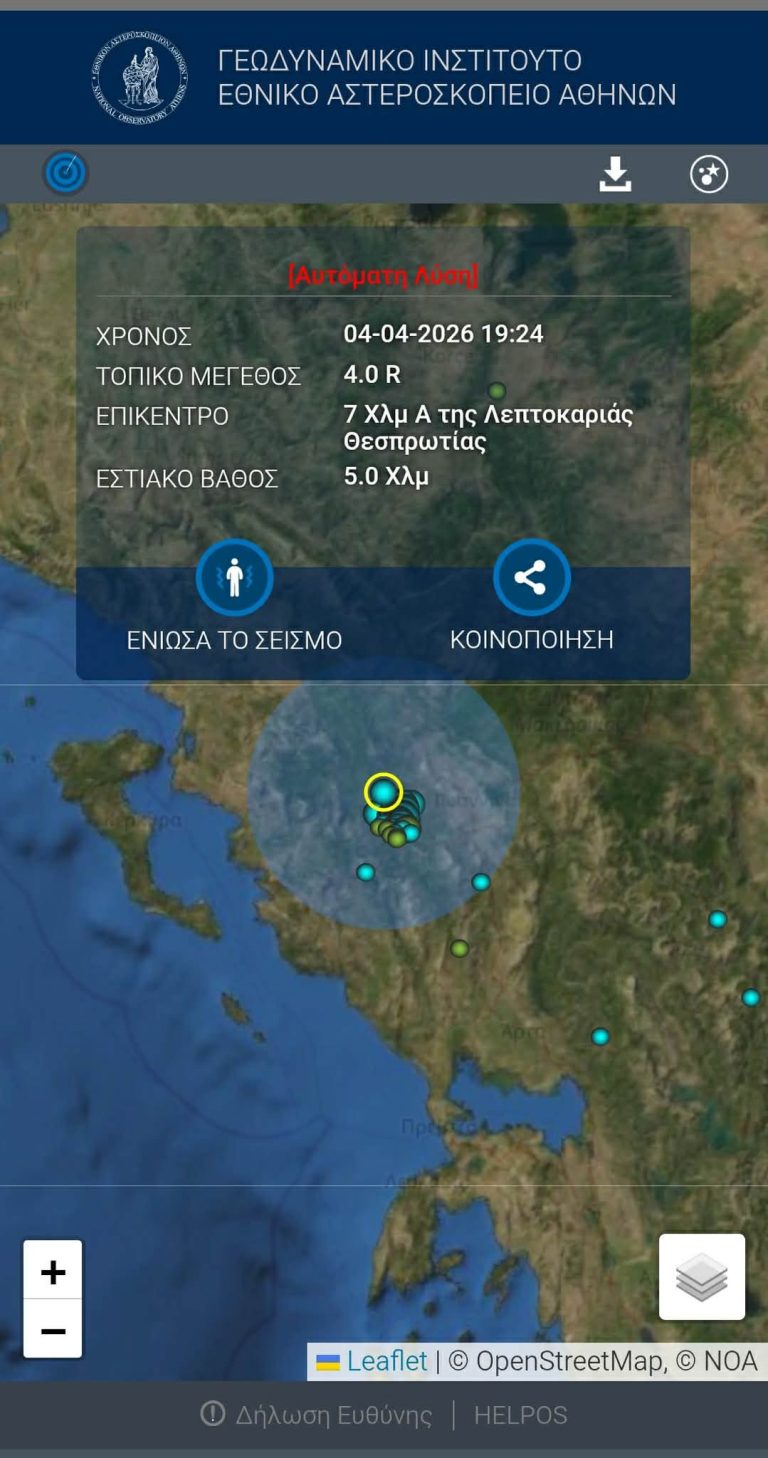Tap the radar icon in the toolbar
Viewport: 768px width, 1458px height.
(66, 173)
